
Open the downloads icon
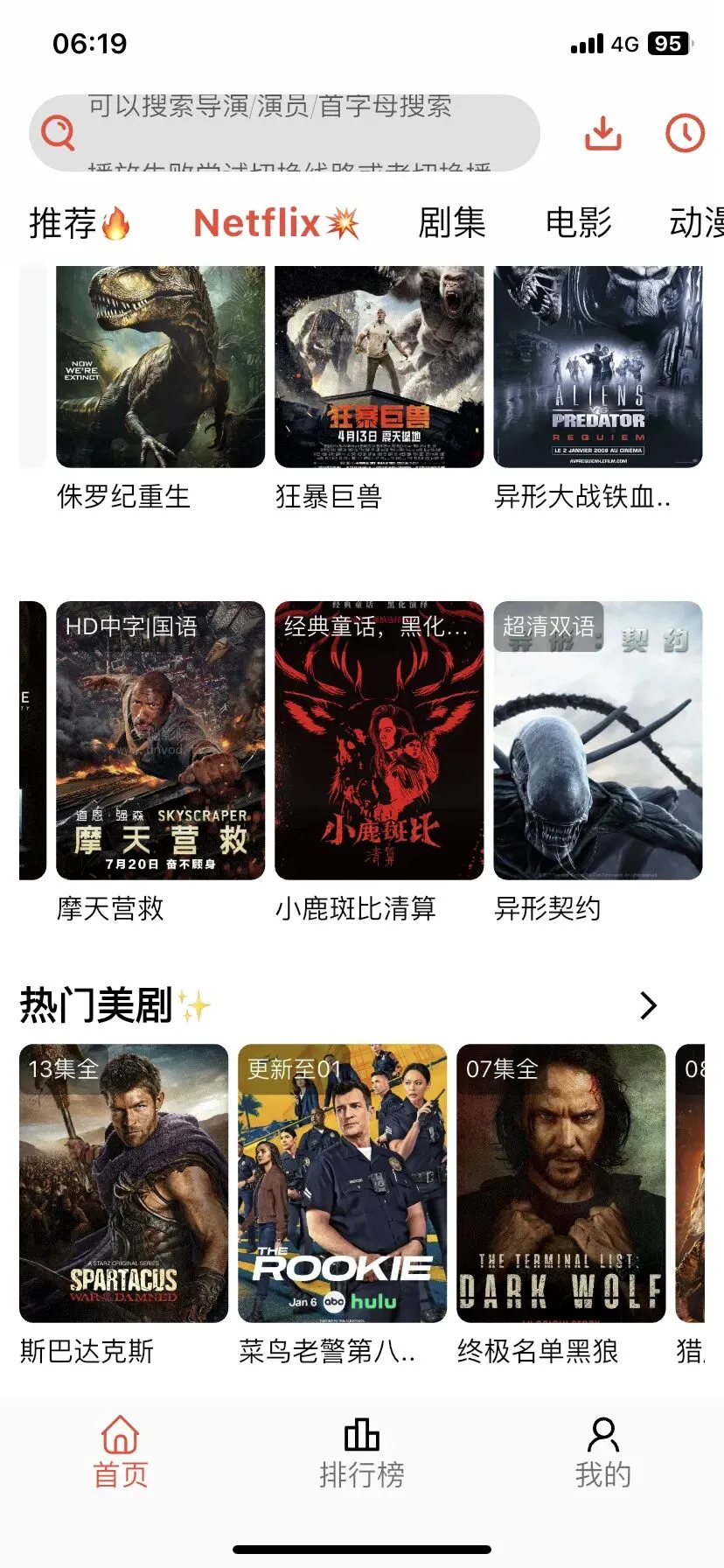click(x=602, y=134)
